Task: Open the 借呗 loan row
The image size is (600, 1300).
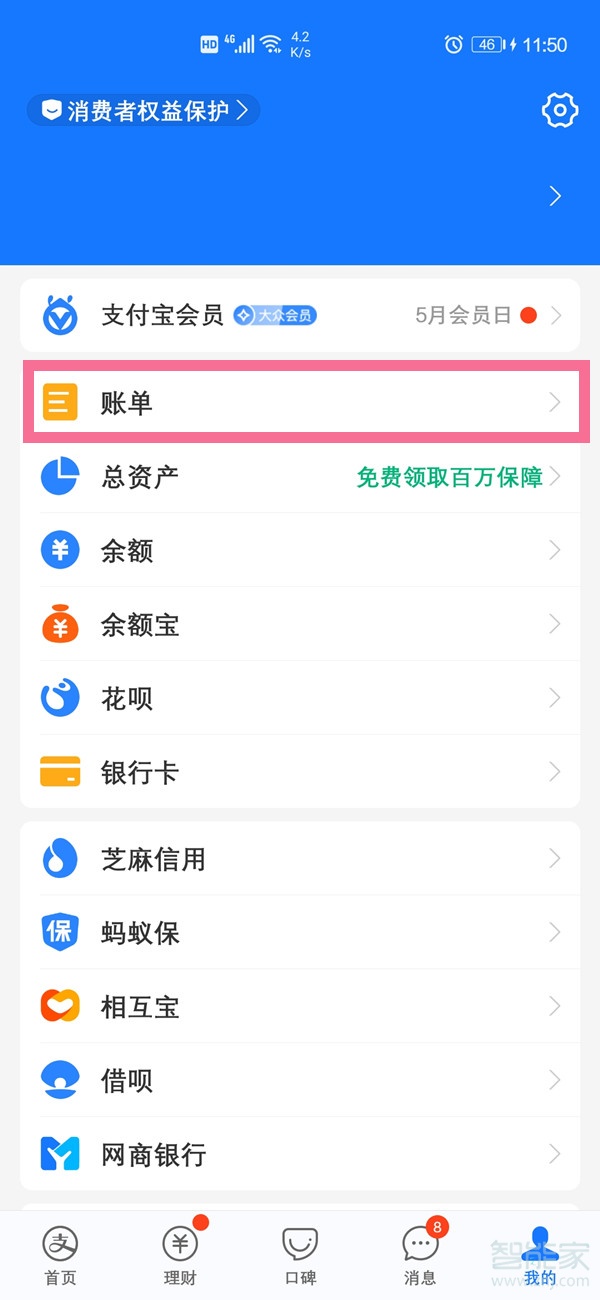Action: [300, 1080]
